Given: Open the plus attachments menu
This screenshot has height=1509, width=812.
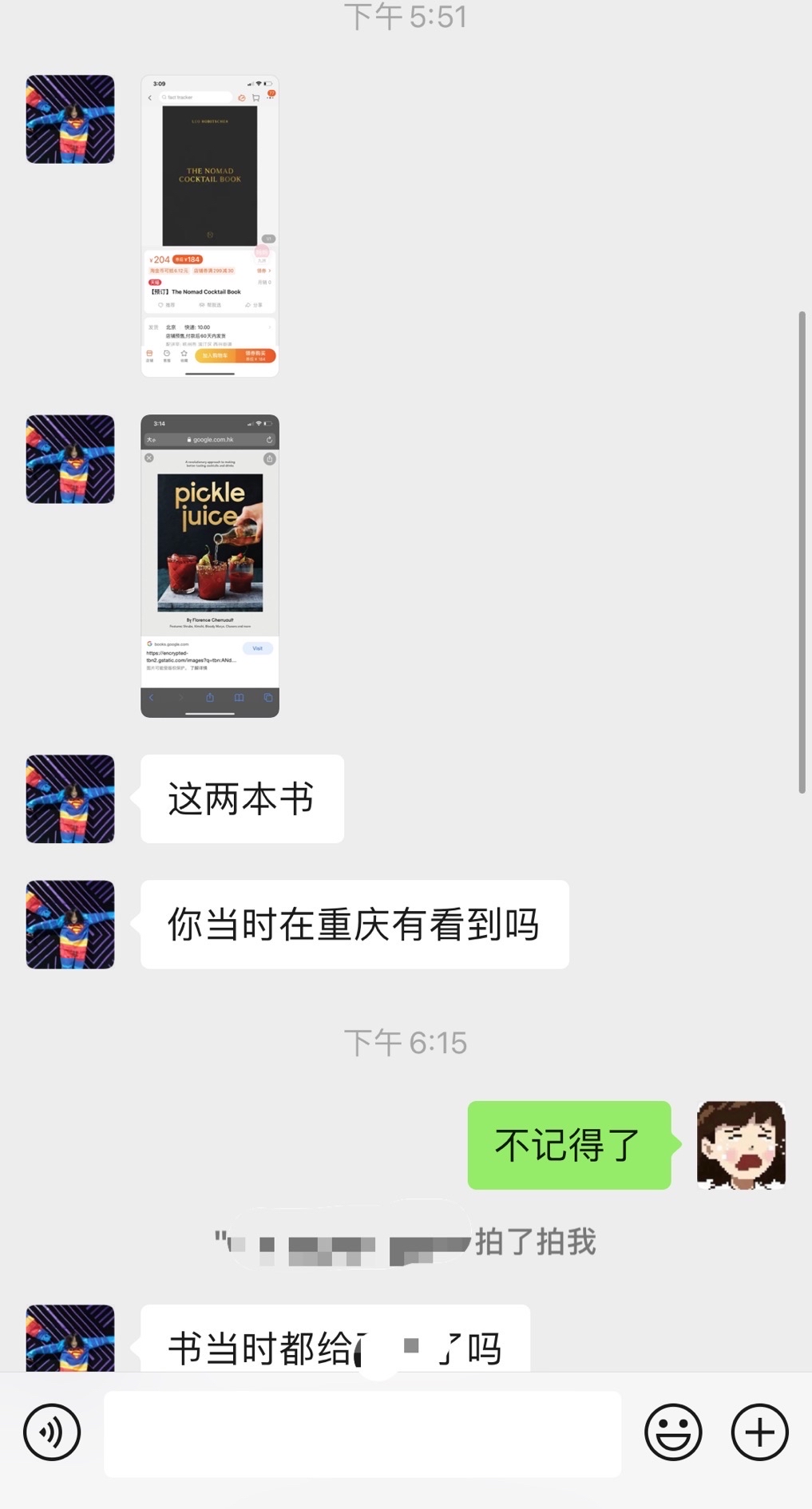Looking at the screenshot, I should click(x=759, y=1432).
